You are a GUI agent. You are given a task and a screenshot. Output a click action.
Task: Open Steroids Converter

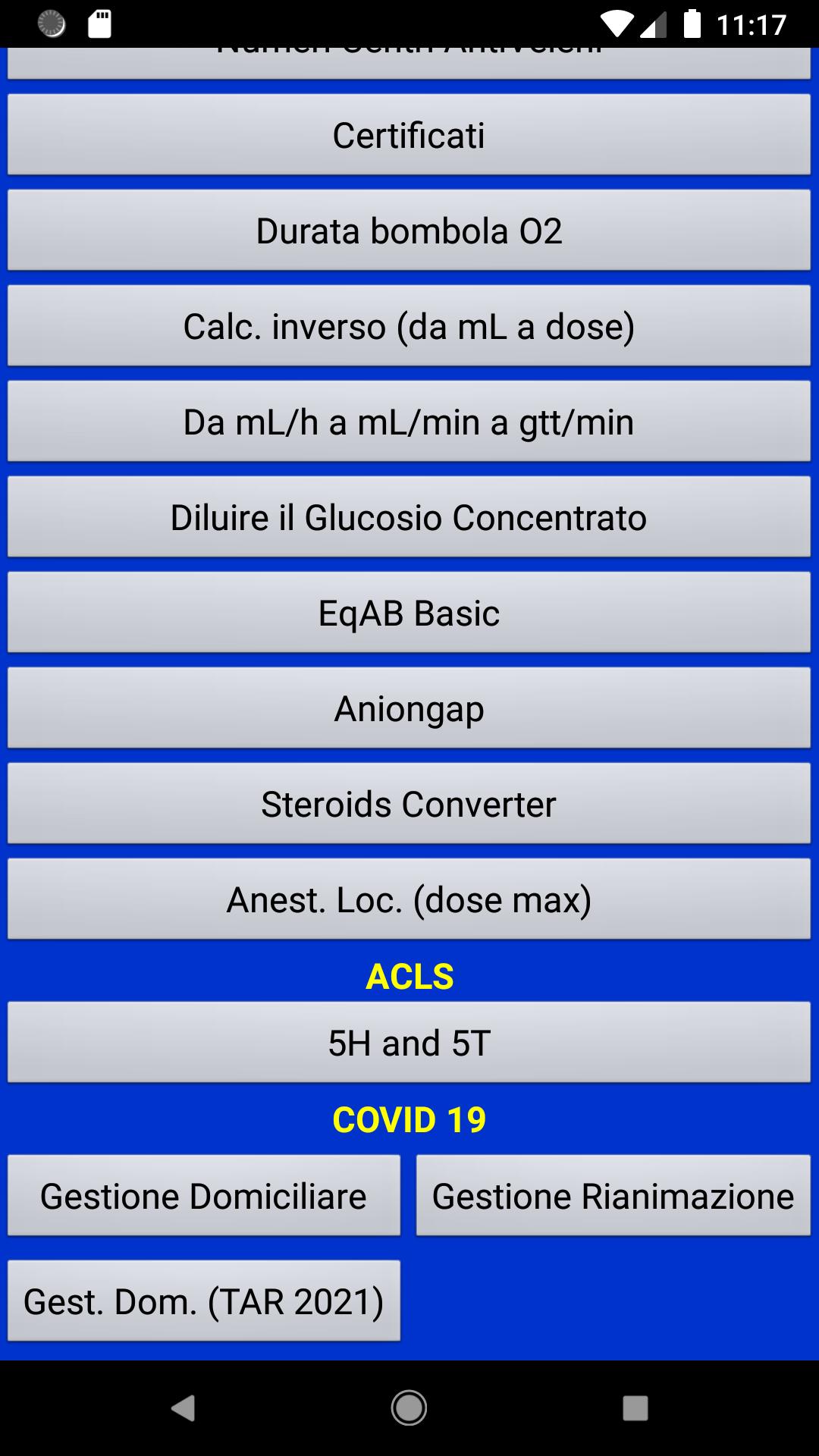tap(409, 804)
